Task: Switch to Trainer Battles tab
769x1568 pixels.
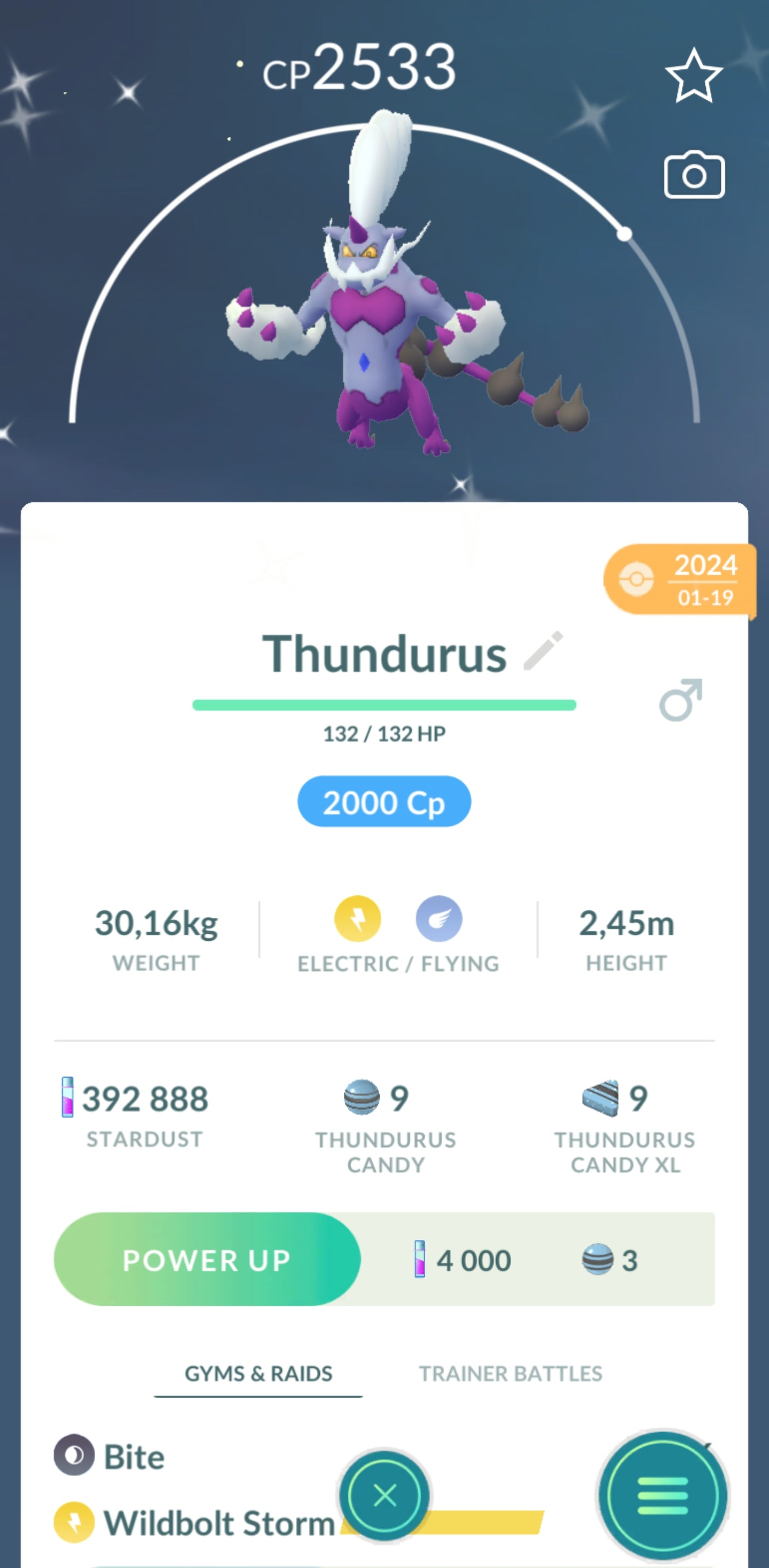Action: pos(511,1374)
